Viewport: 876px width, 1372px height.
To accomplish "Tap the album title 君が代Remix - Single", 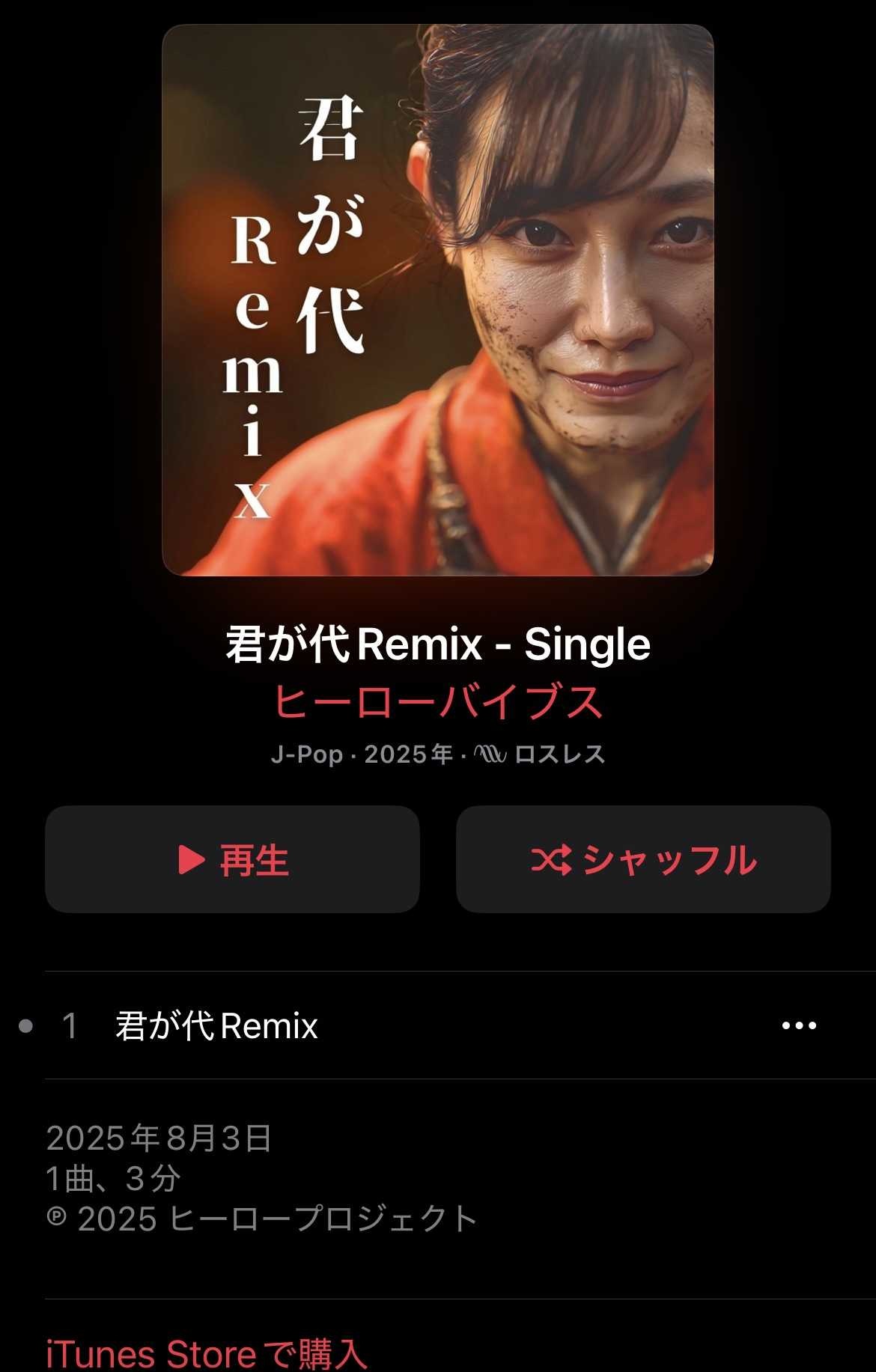I will 438,644.
